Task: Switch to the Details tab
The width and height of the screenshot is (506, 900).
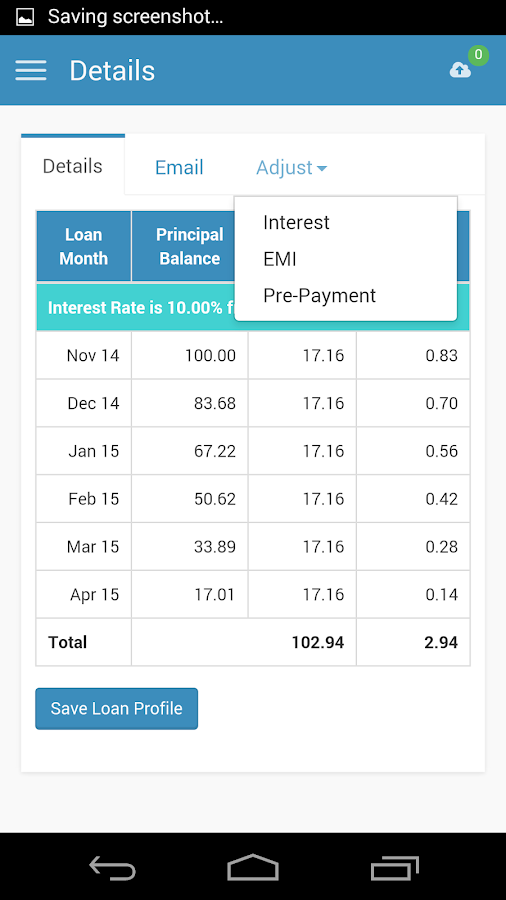Action: pos(73,166)
